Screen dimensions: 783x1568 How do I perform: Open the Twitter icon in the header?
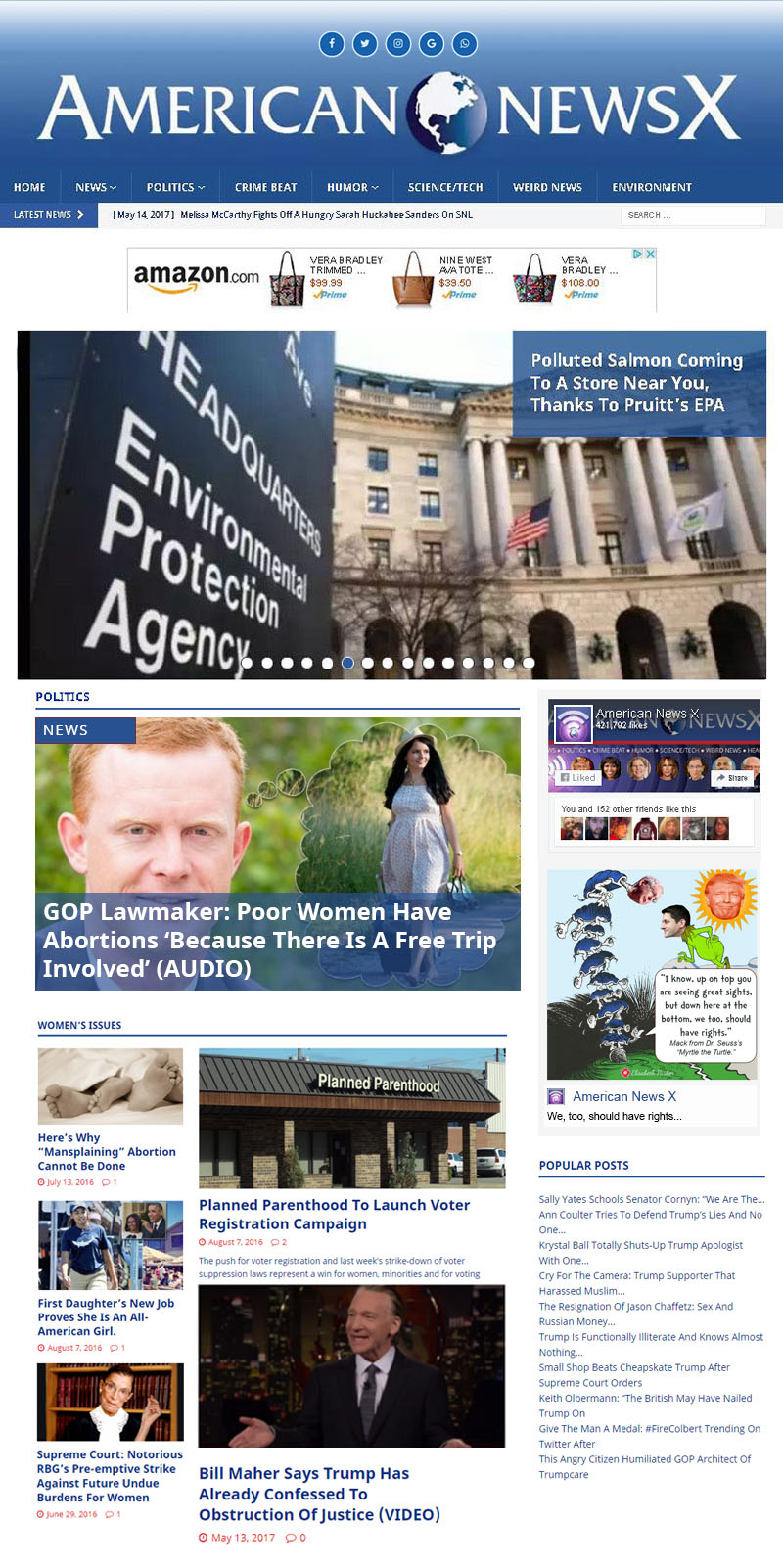[x=365, y=43]
